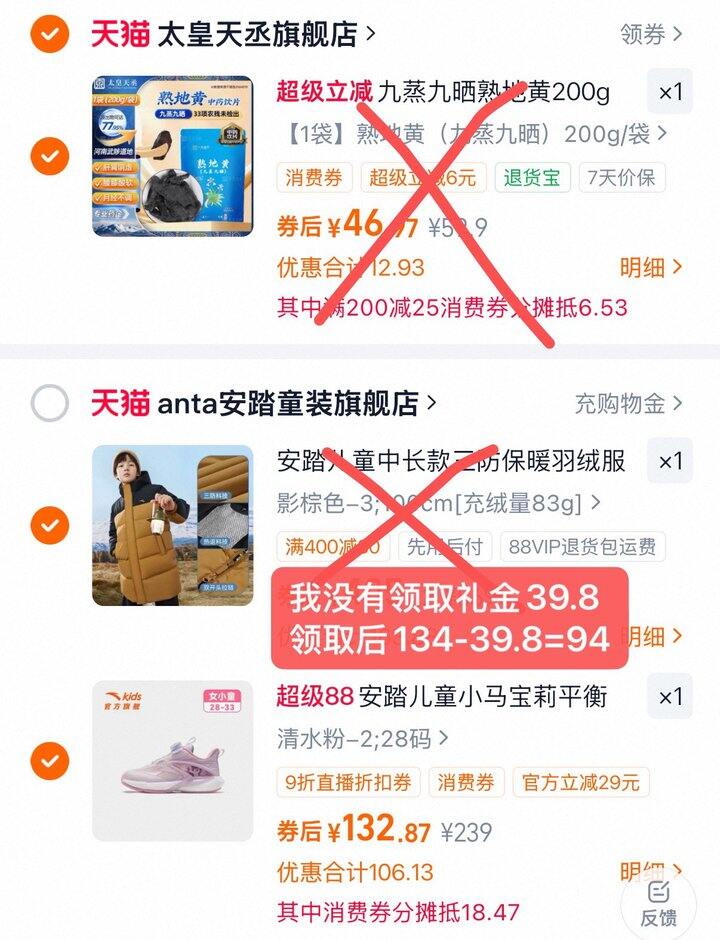Open the 安踏儿童中长款羽绒服 product photo
Image resolution: width=720 pixels, height=940 pixels.
(x=173, y=524)
